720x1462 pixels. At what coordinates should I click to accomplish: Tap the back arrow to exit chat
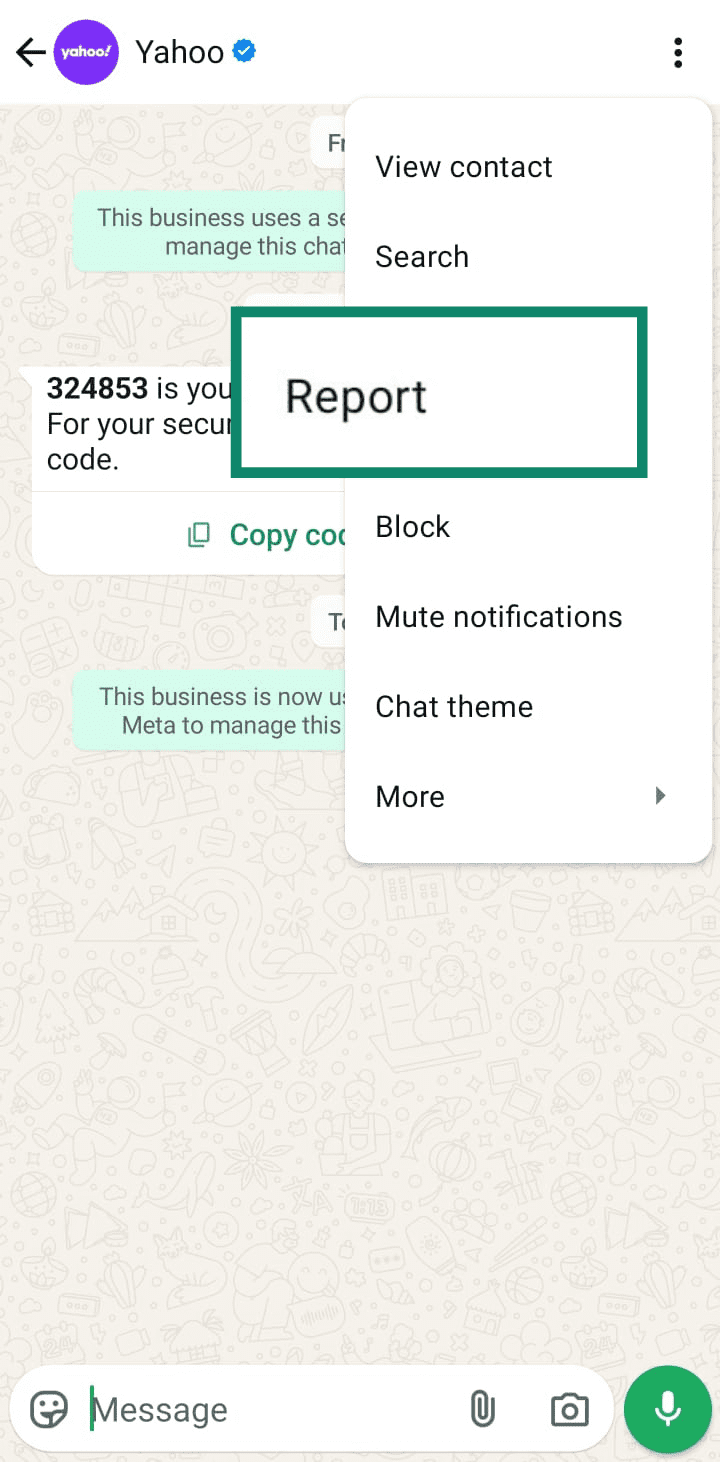tap(29, 52)
